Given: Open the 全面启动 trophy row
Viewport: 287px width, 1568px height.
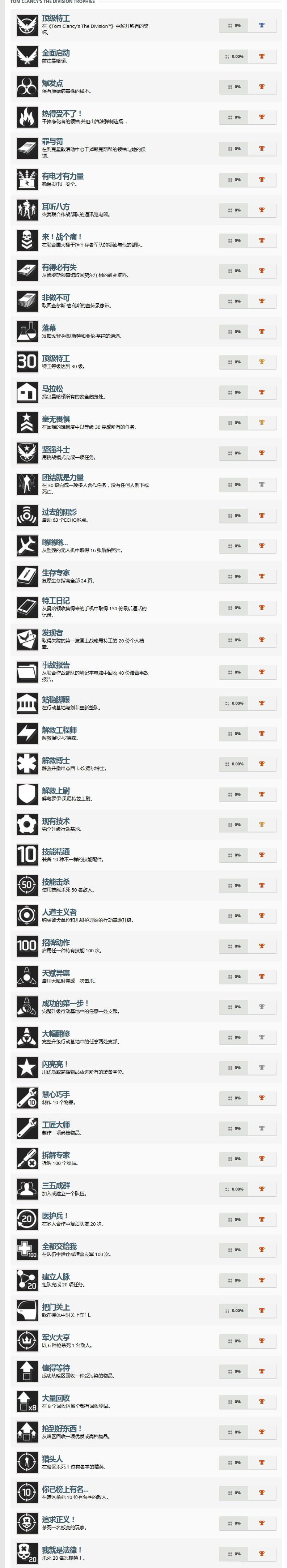Looking at the screenshot, I should (x=55, y=53).
